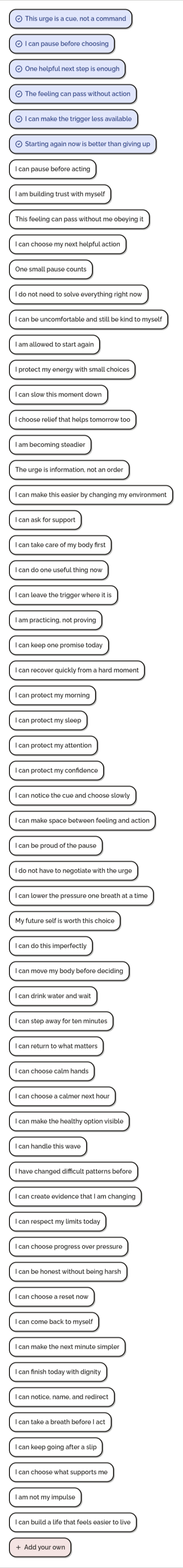Tap the 'I can protect my sleep' chip
This screenshot has width=183, height=1568.
click(x=48, y=720)
